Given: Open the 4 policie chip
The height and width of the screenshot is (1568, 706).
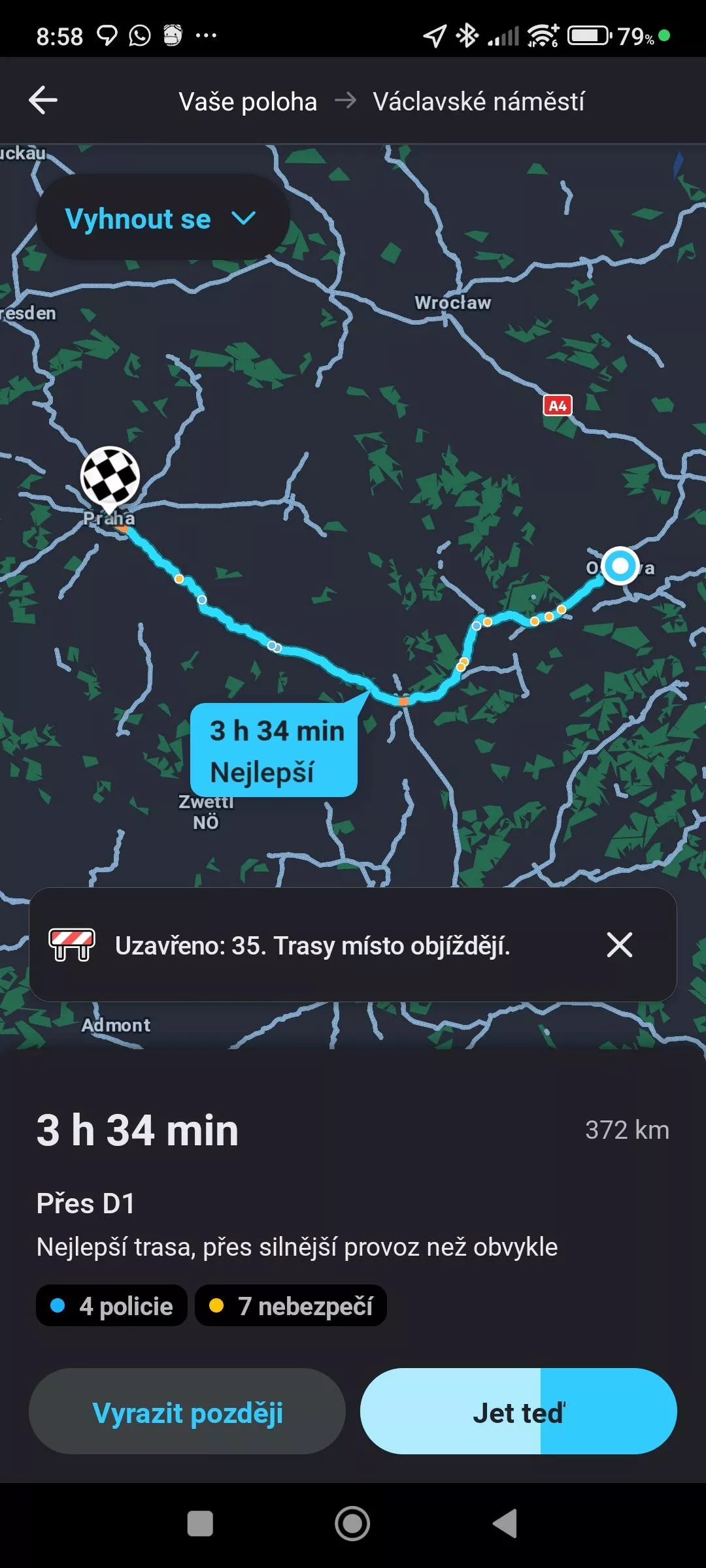Looking at the screenshot, I should [112, 1306].
